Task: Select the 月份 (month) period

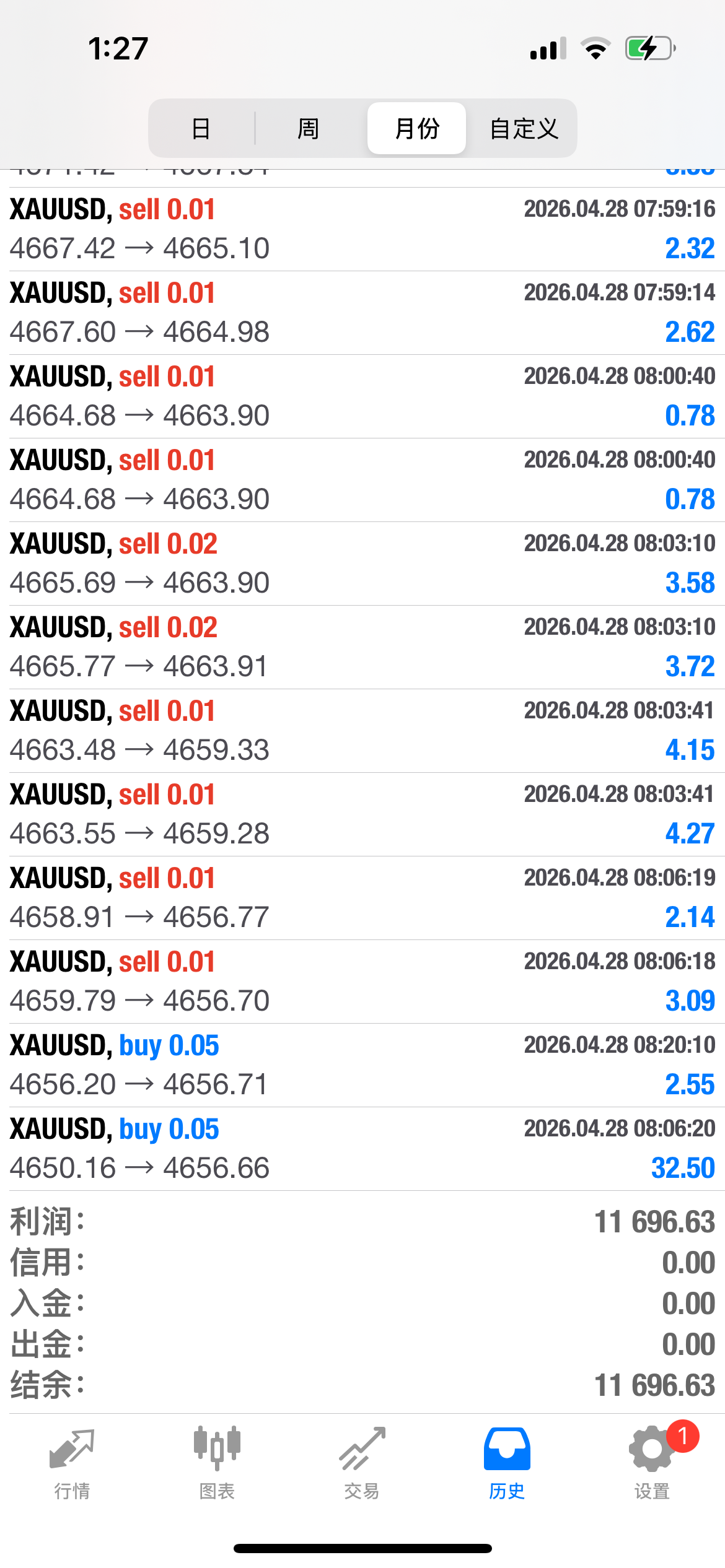Action: click(416, 128)
